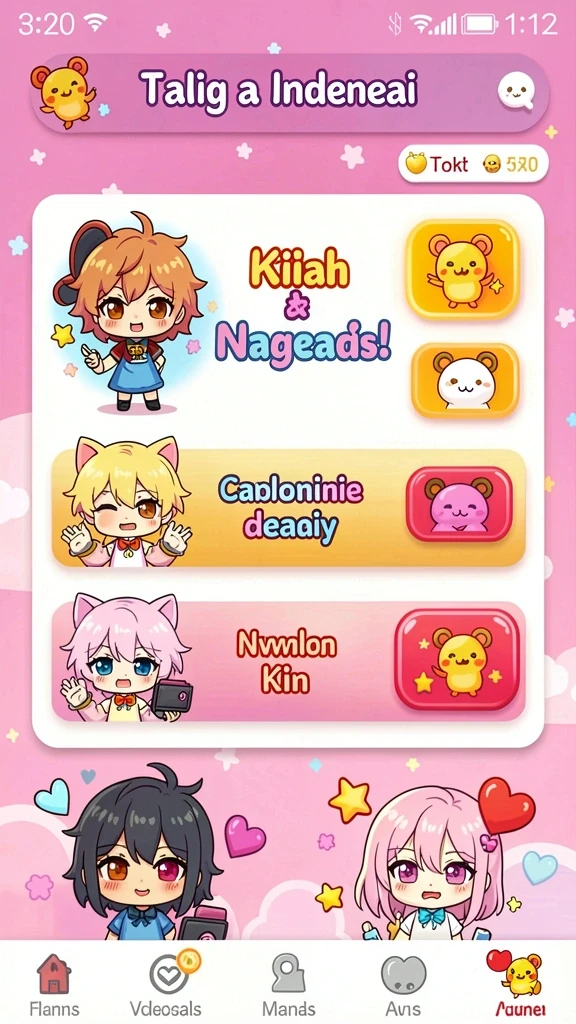Open the chat bubble icon in header
The image size is (576, 1024).
[517, 91]
